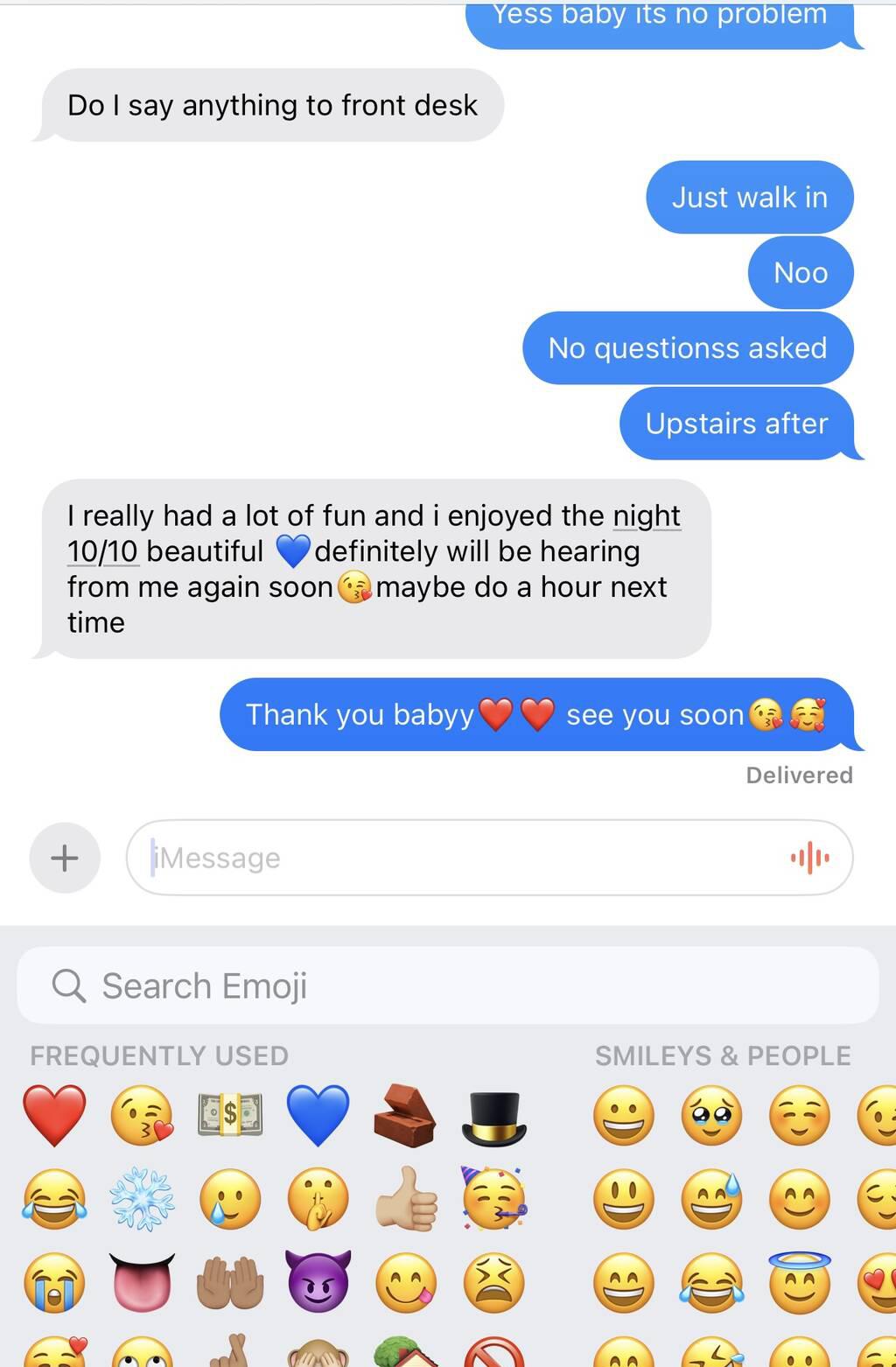Insert the red heart emoji

54,1115
